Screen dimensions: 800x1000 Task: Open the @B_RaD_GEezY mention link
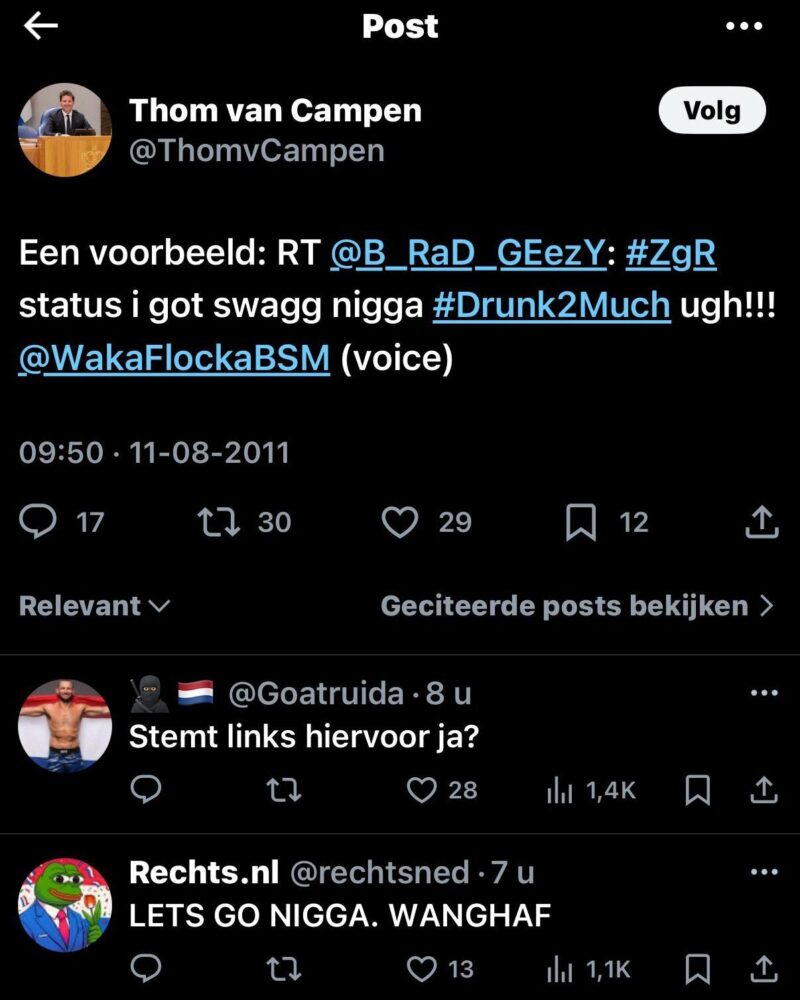[x=467, y=254]
